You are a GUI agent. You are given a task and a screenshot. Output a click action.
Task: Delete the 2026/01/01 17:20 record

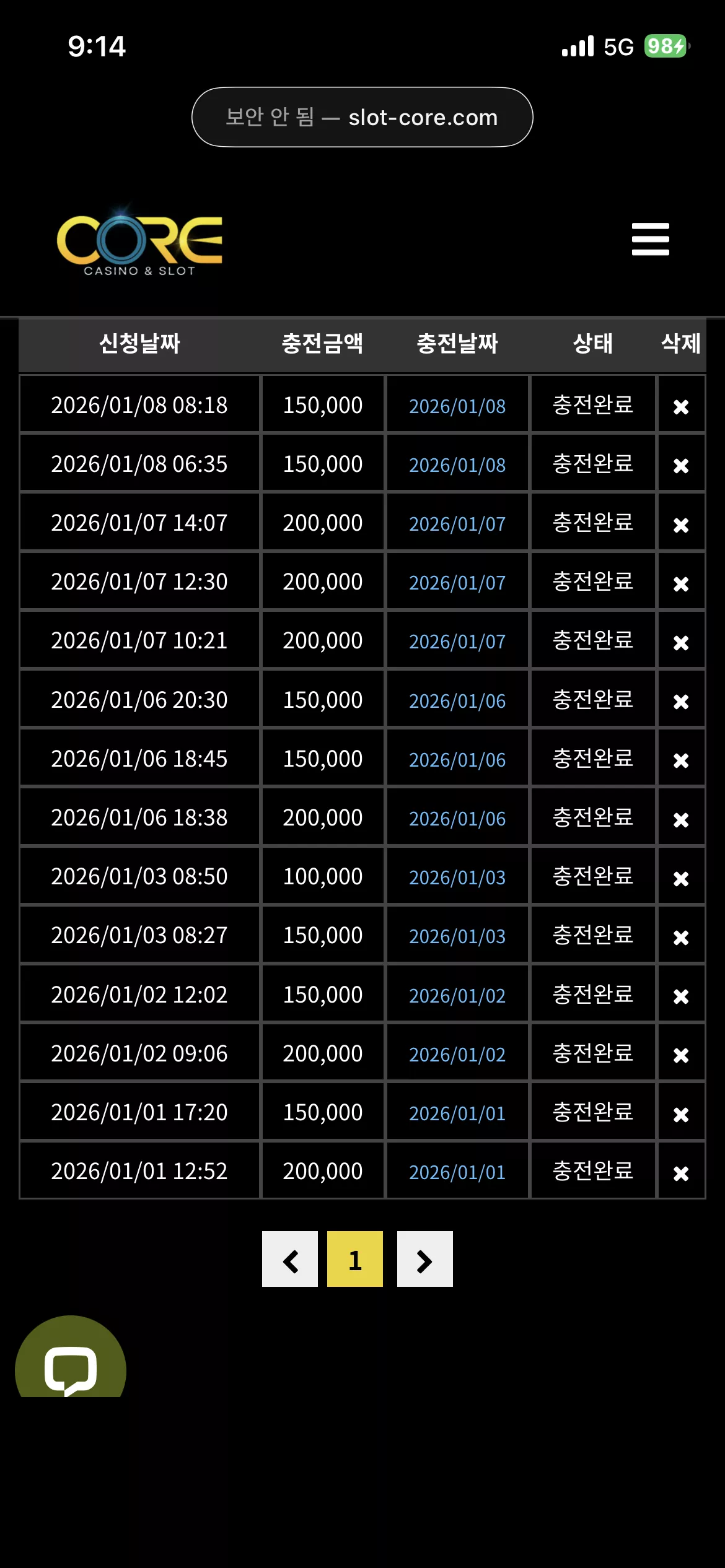681,1115
